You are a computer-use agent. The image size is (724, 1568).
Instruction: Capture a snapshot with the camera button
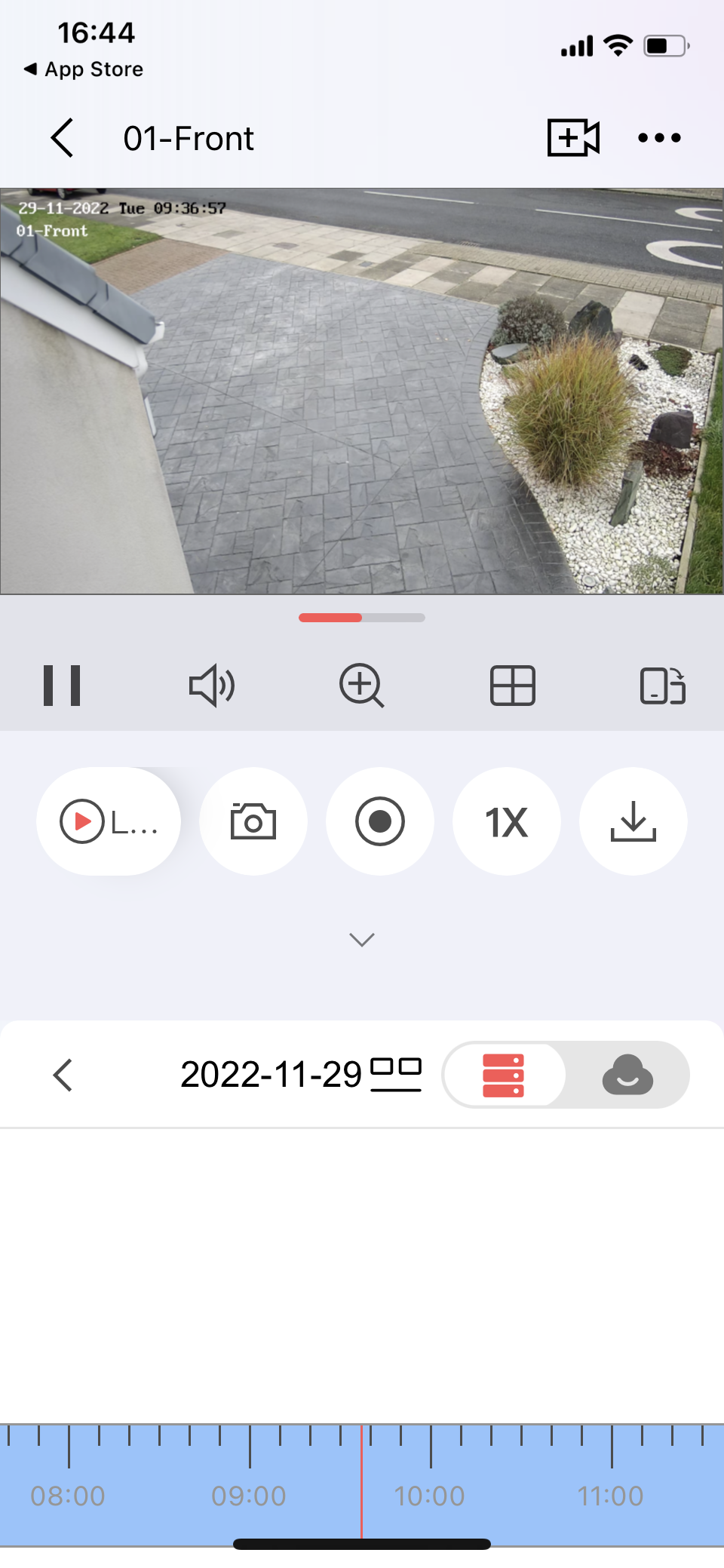pos(253,821)
